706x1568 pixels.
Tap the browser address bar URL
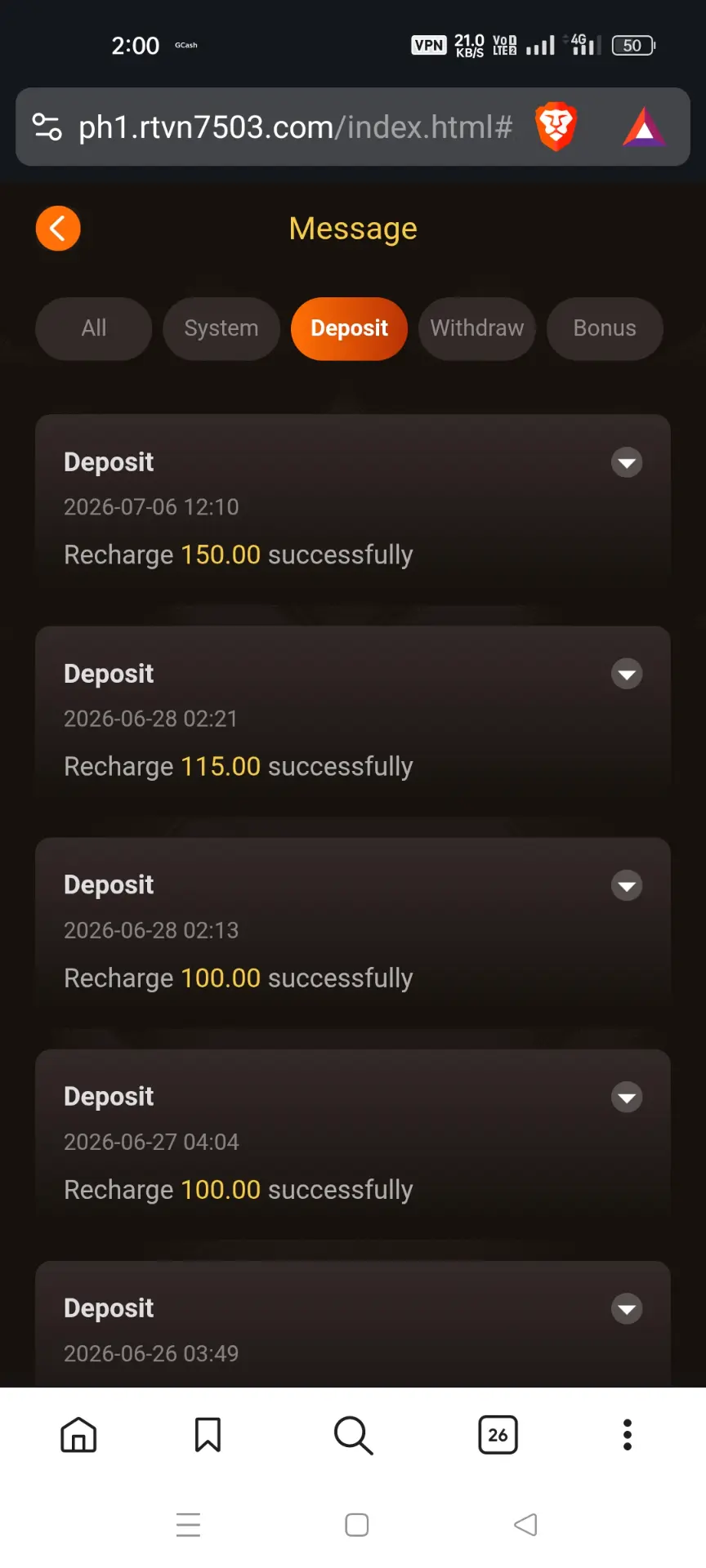click(x=295, y=127)
